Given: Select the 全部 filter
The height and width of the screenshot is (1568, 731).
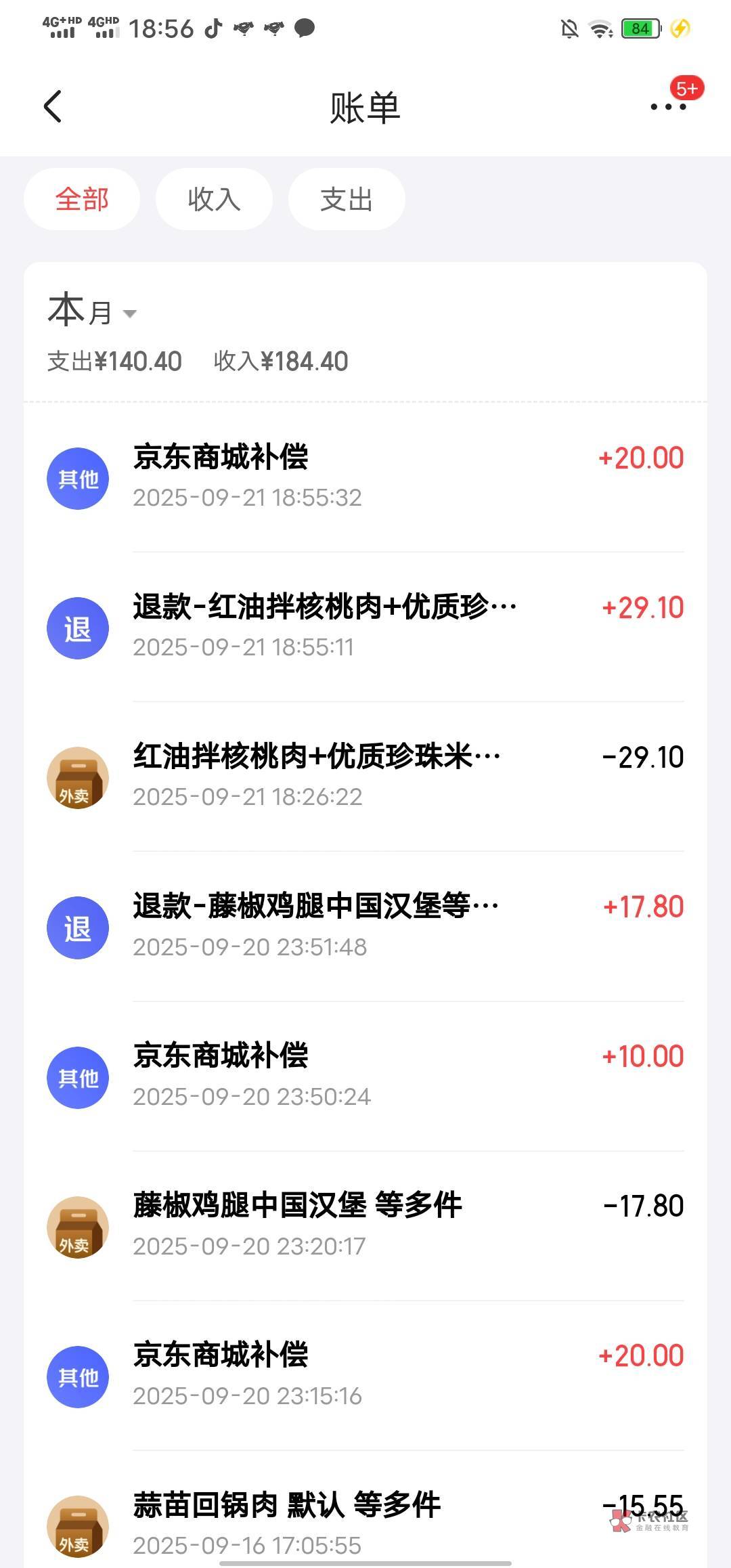Looking at the screenshot, I should point(82,199).
